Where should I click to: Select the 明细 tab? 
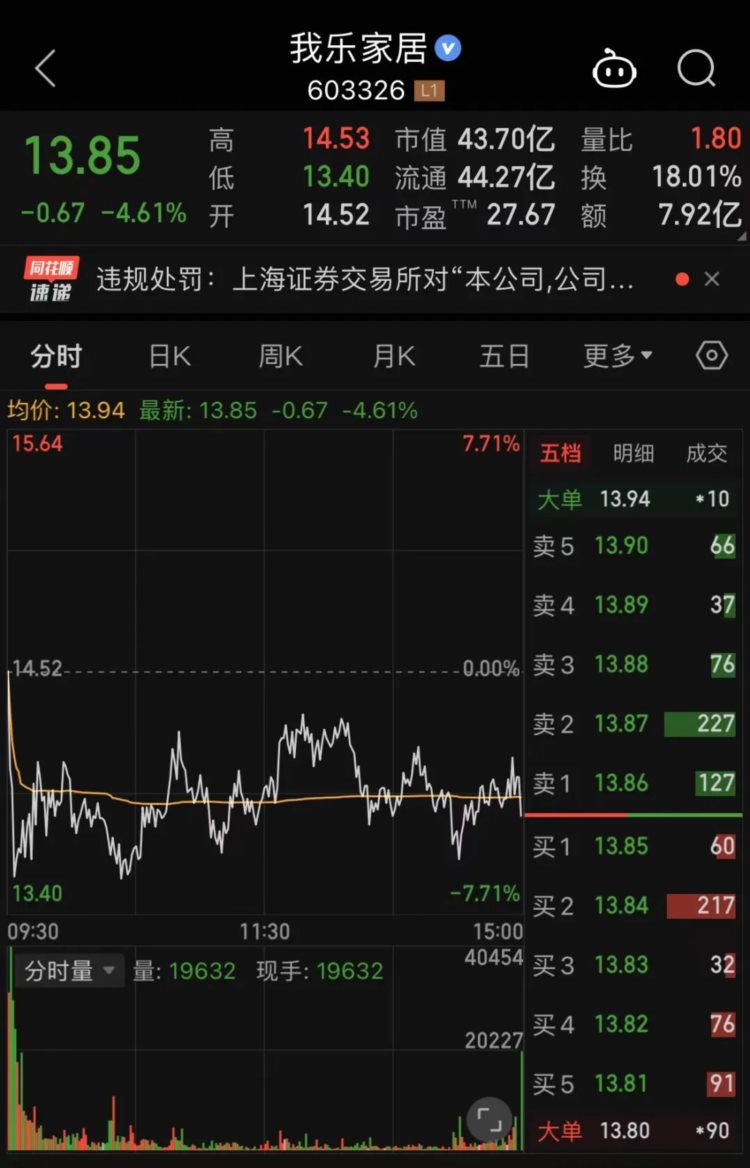(632, 454)
